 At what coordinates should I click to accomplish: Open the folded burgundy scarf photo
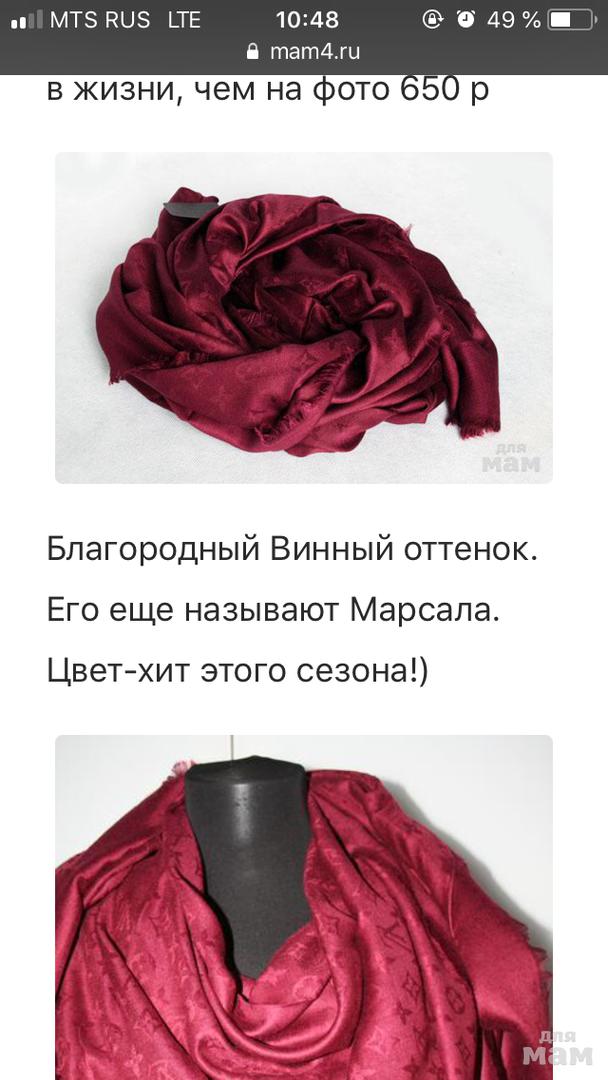(x=303, y=318)
